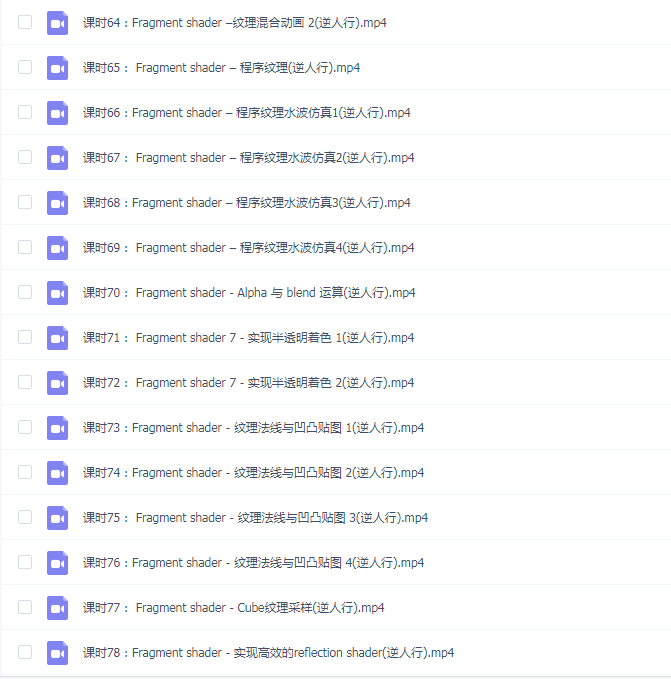The height and width of the screenshot is (679, 671).
Task: Mark the checkbox for 课时73 凹凸贴图 1
Action: point(25,427)
